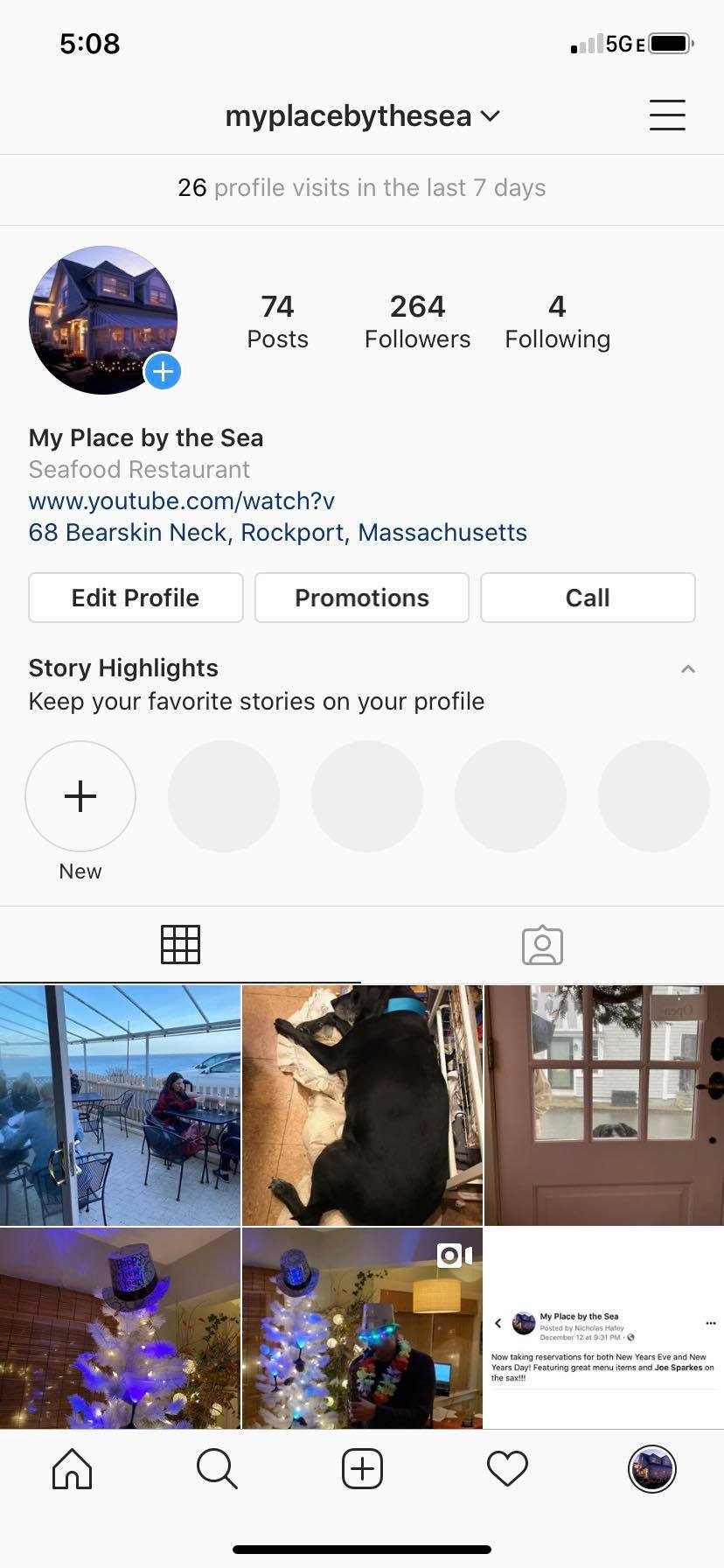Image resolution: width=724 pixels, height=1568 pixels.
Task: Open the youtube.com website link
Action: pyautogui.click(x=181, y=500)
